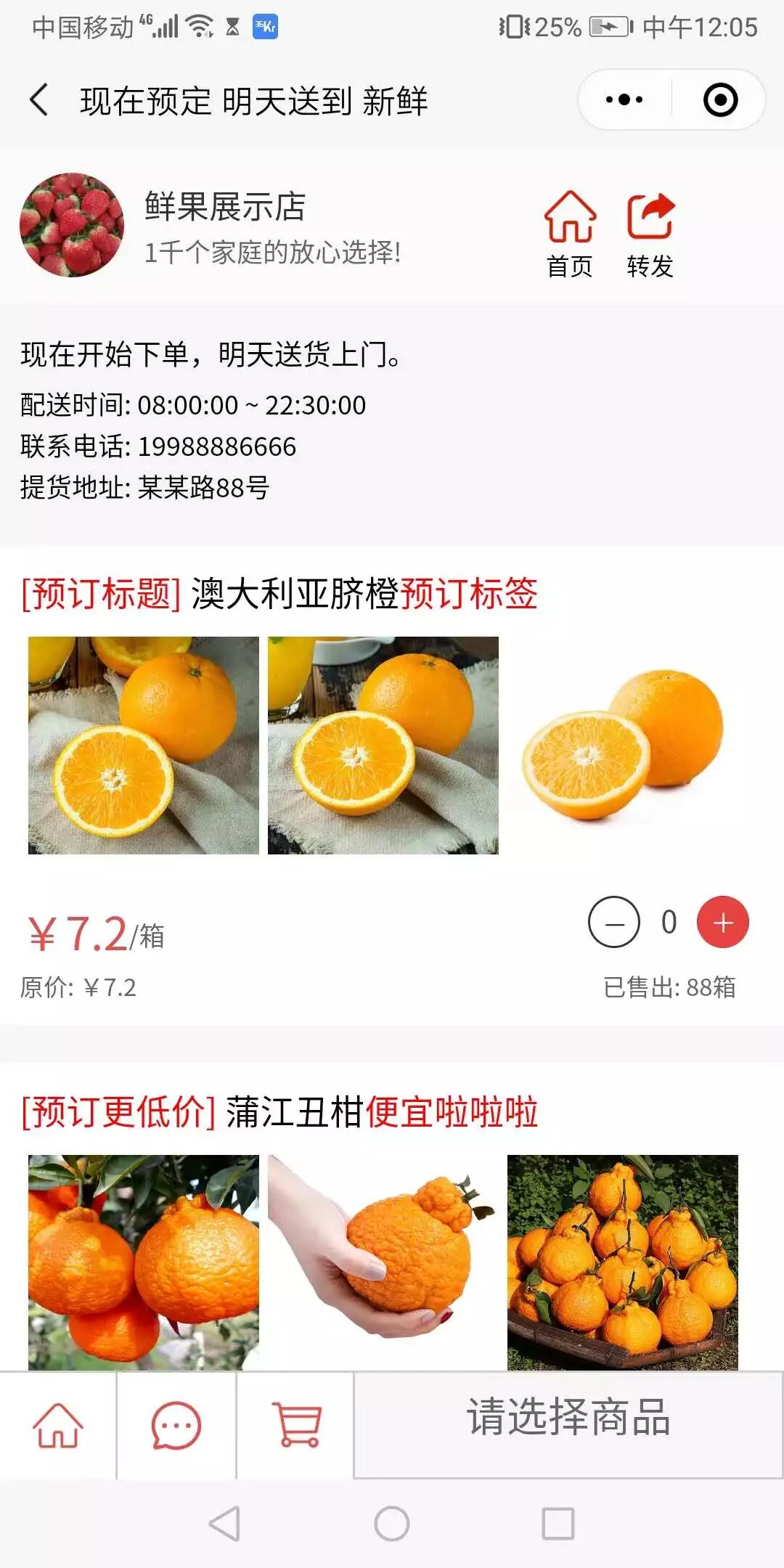784x1568 pixels.
Task: View 蒲江丑柑 photo of fruit basket
Action: 622,1262
